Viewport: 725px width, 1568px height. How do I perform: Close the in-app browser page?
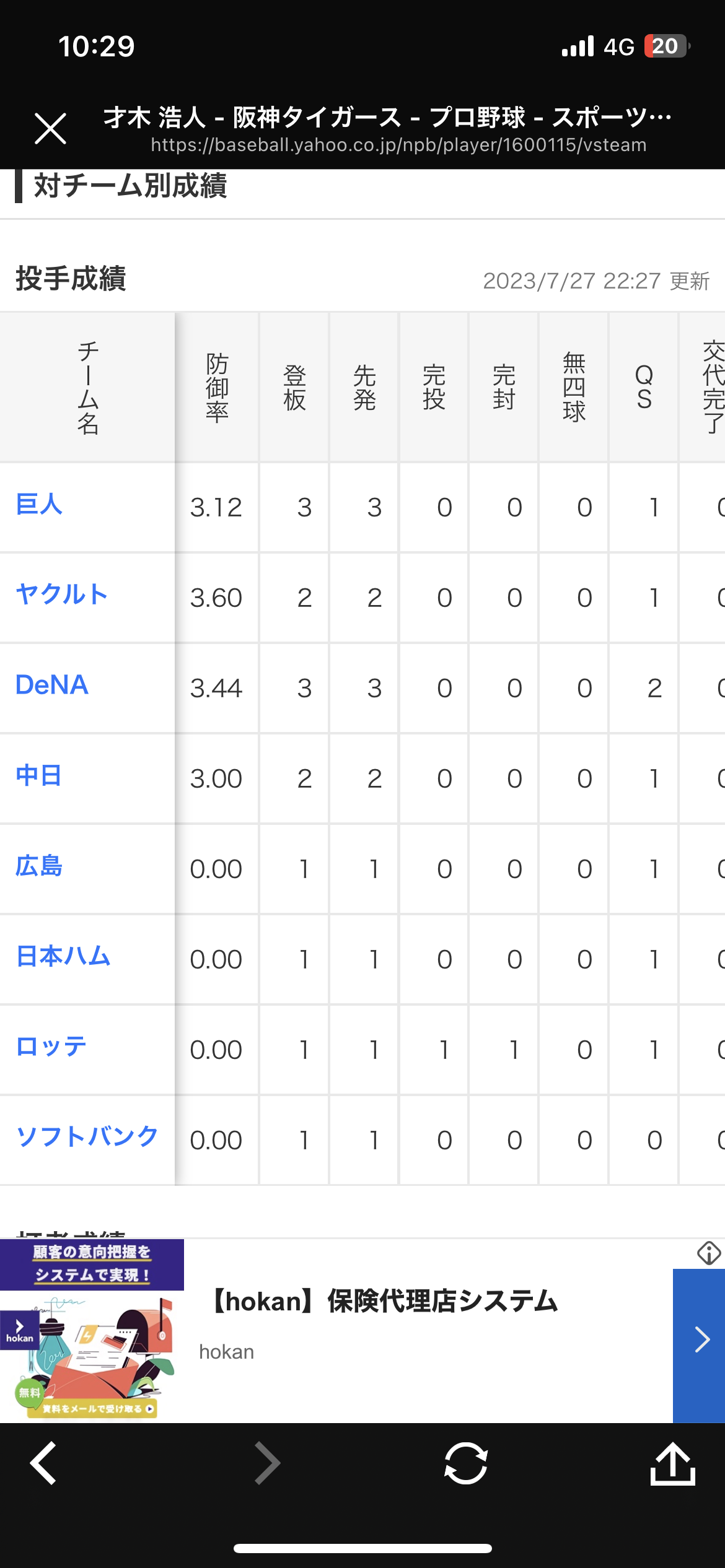[x=50, y=129]
